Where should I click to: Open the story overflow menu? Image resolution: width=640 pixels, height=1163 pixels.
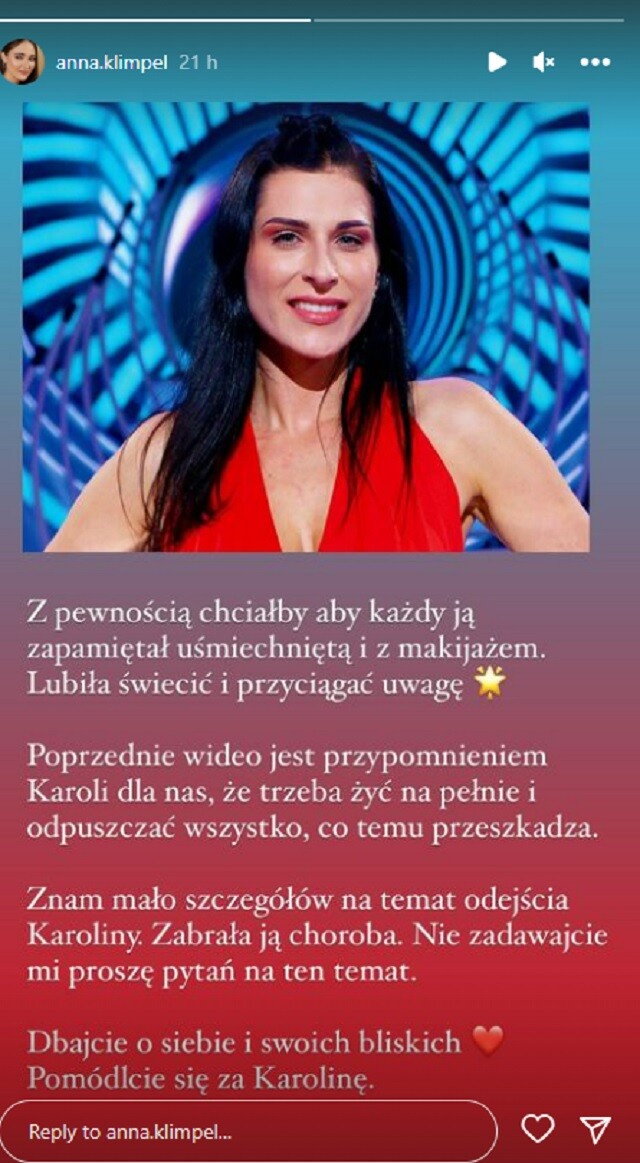coord(595,62)
